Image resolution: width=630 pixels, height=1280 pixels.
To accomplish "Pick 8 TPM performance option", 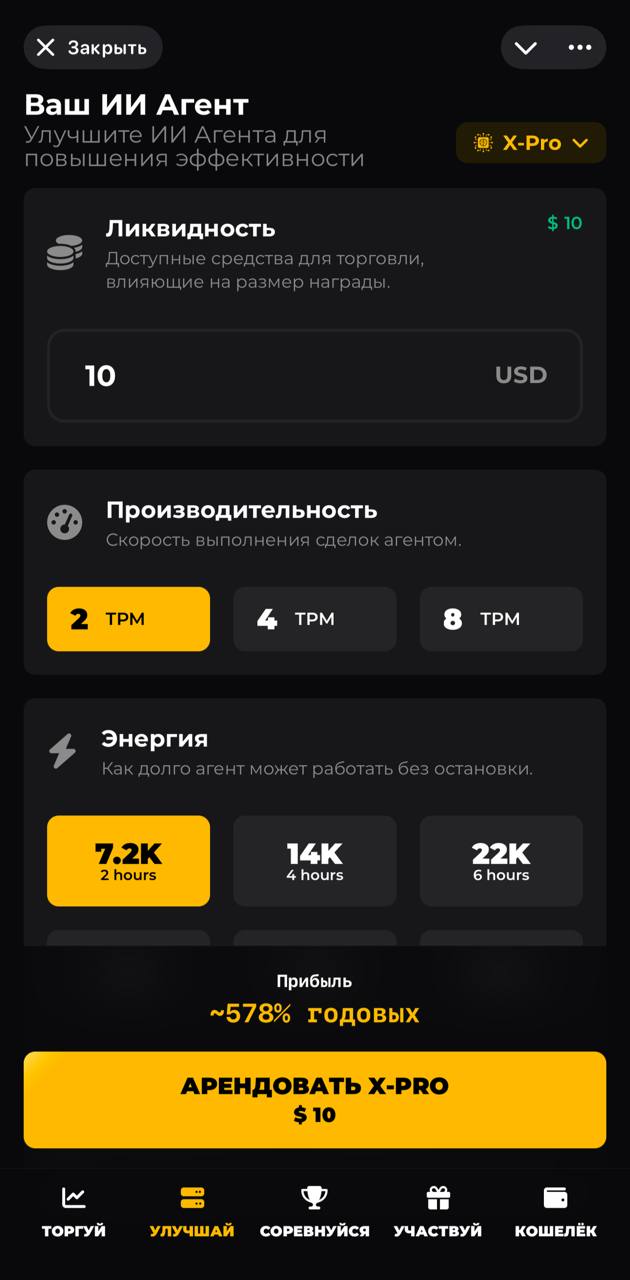I will (x=500, y=619).
